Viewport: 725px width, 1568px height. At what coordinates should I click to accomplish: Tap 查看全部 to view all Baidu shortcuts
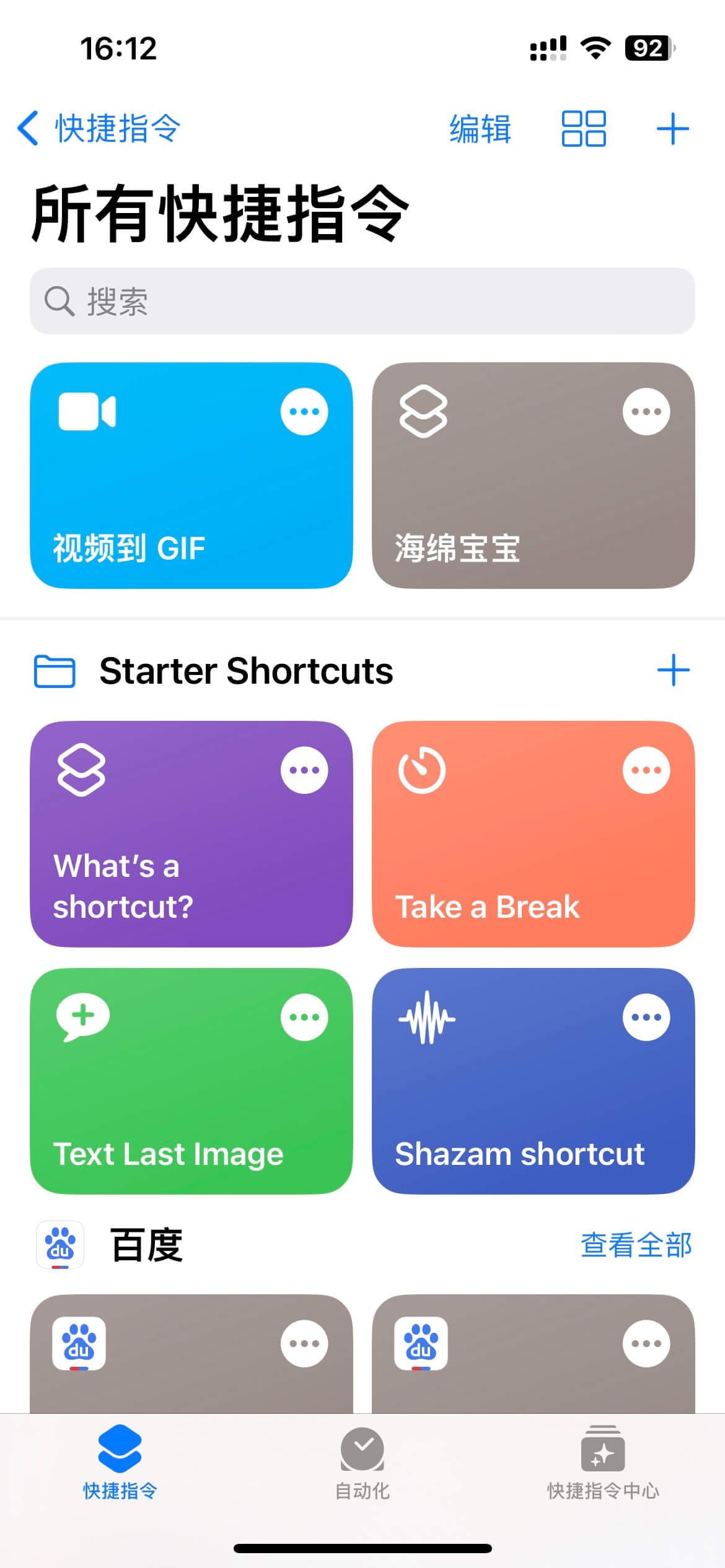point(636,1245)
